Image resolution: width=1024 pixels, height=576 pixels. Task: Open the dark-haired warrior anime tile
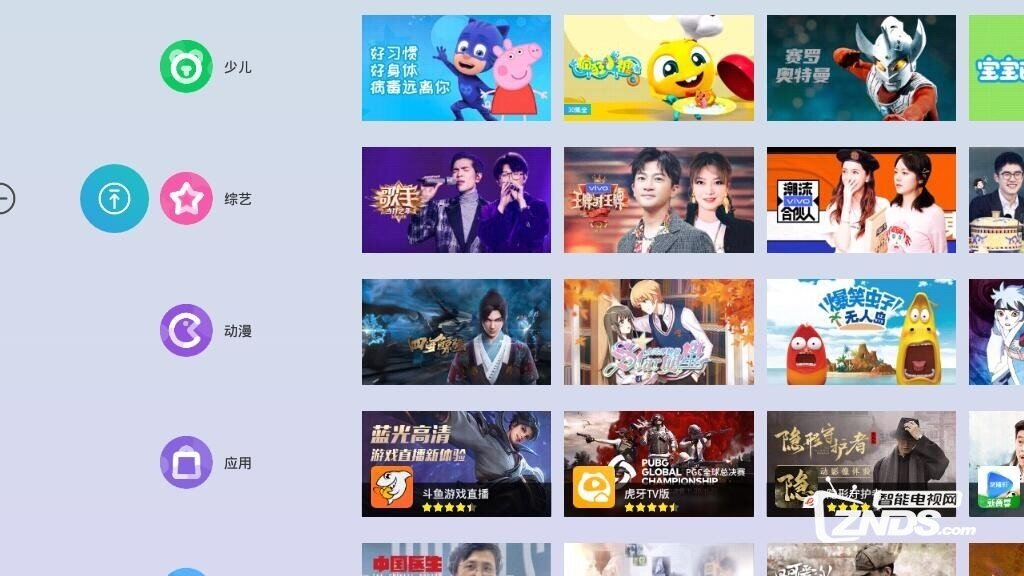point(456,332)
